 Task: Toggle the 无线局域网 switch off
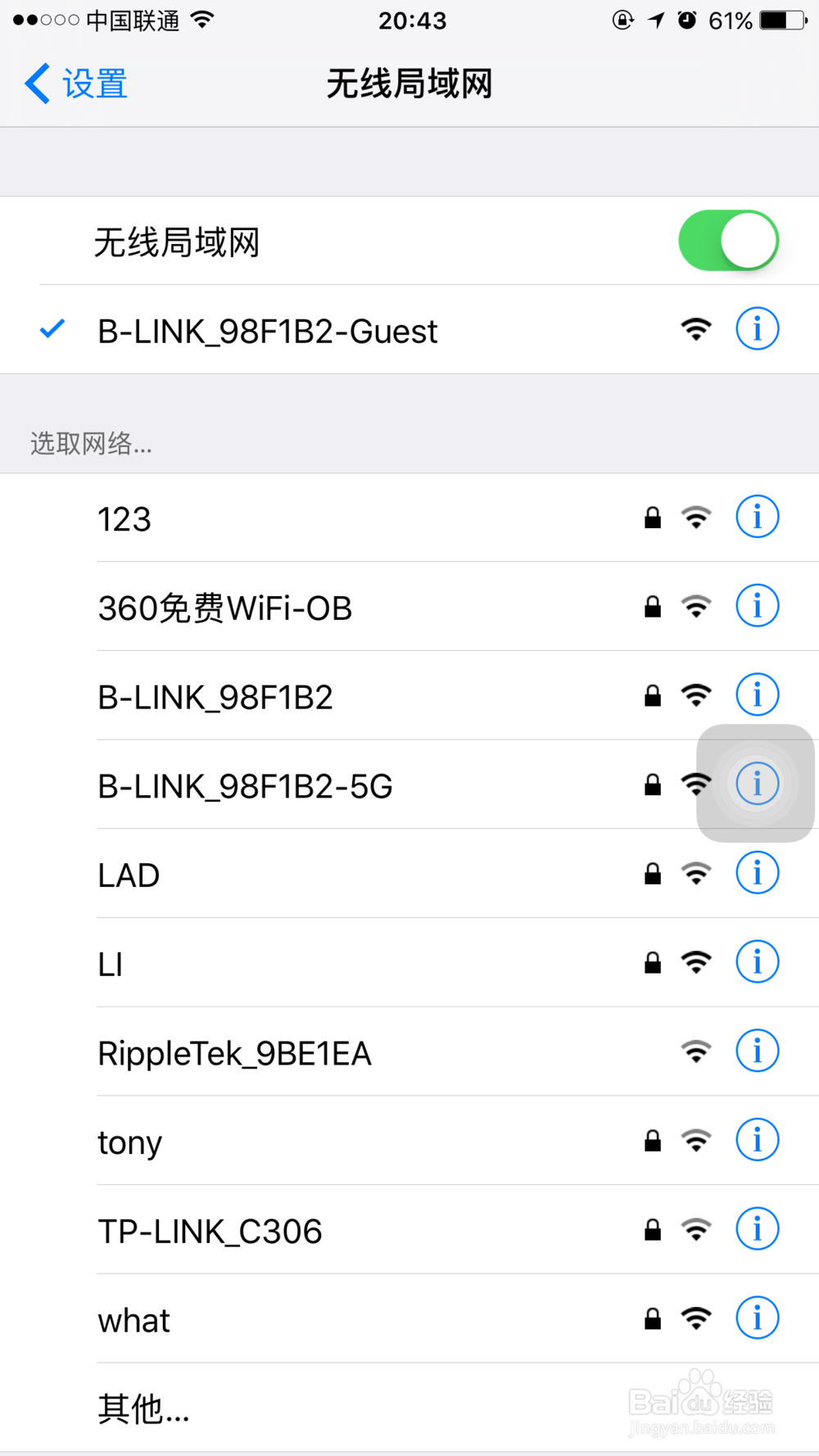click(728, 240)
